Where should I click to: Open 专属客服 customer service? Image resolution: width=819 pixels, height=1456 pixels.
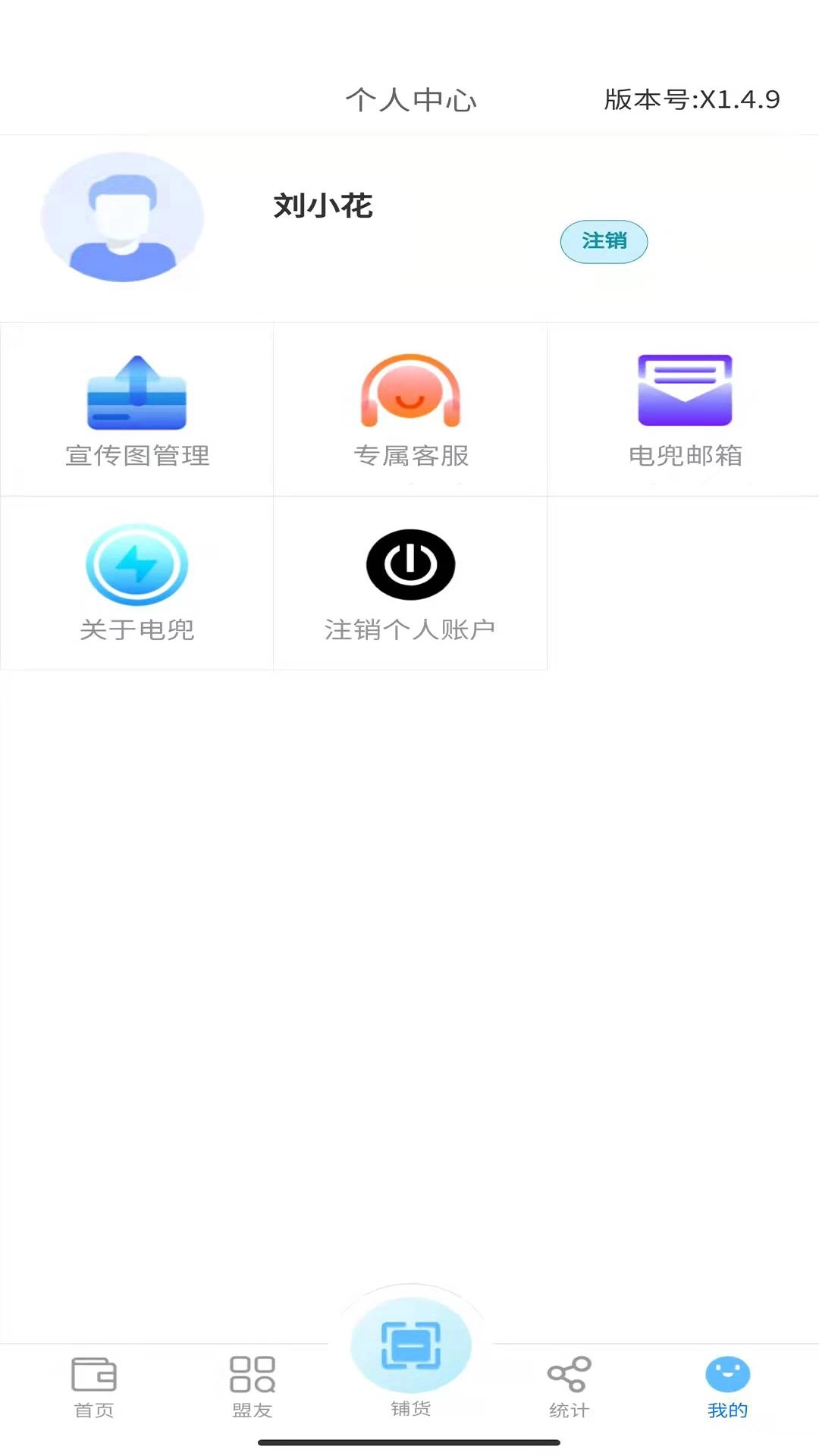pyautogui.click(x=409, y=409)
